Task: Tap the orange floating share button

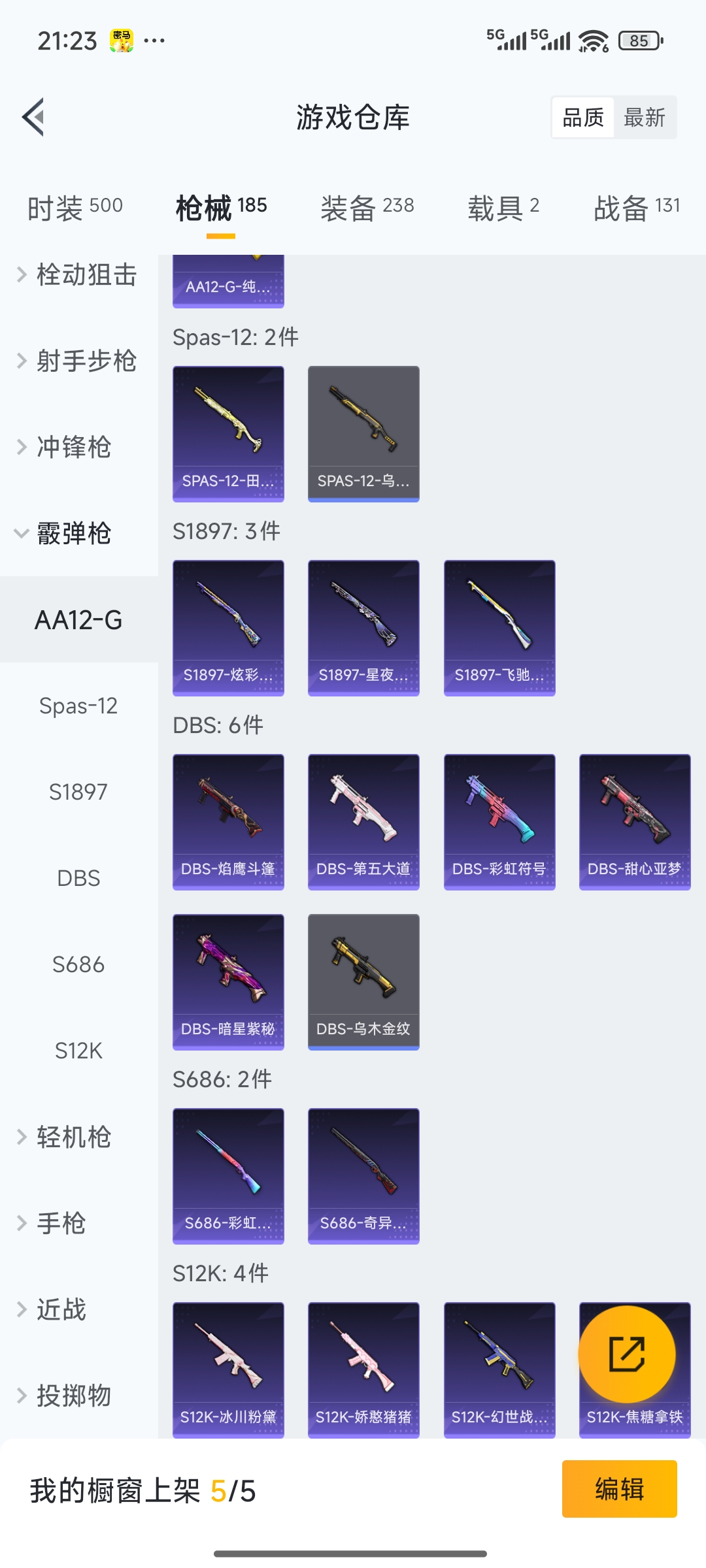Action: click(x=627, y=1354)
